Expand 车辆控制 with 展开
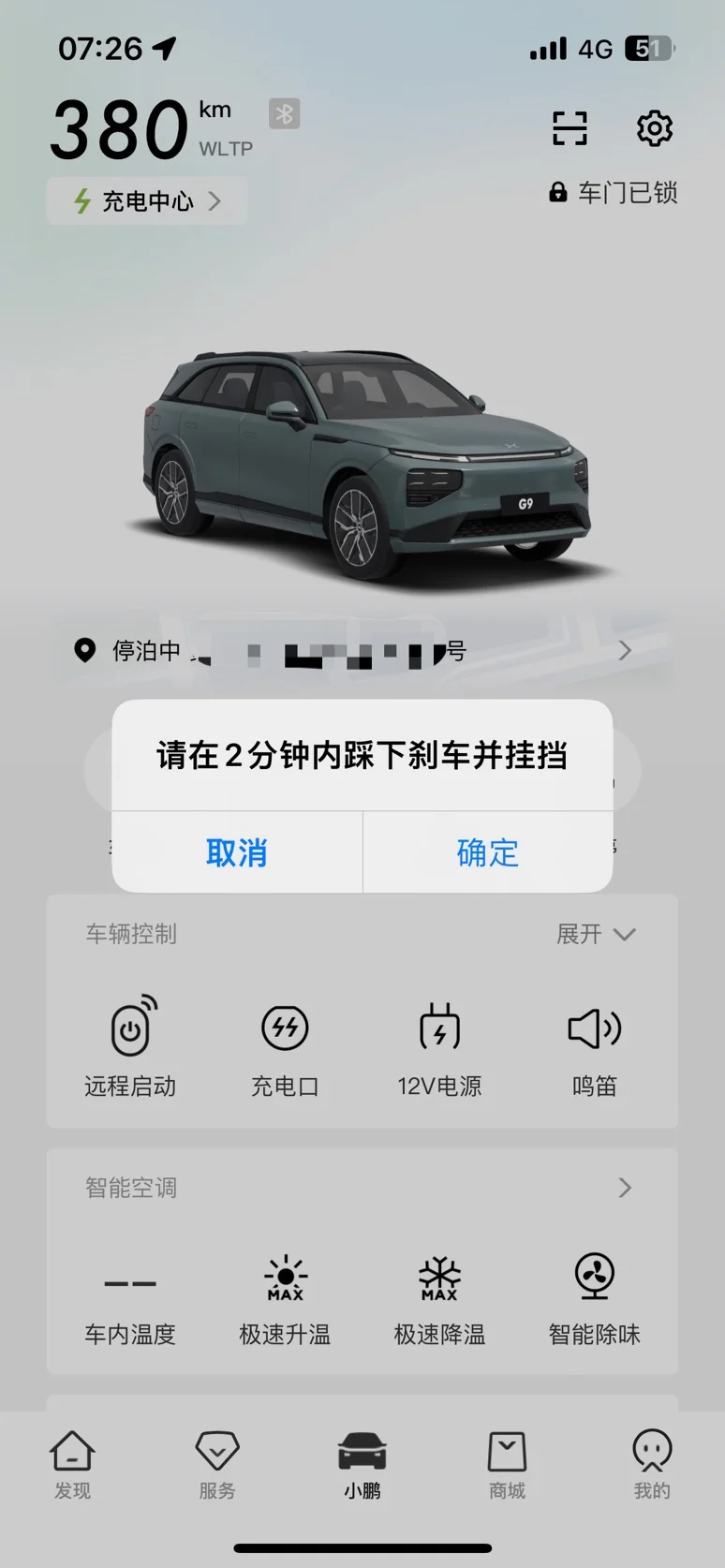 click(596, 934)
